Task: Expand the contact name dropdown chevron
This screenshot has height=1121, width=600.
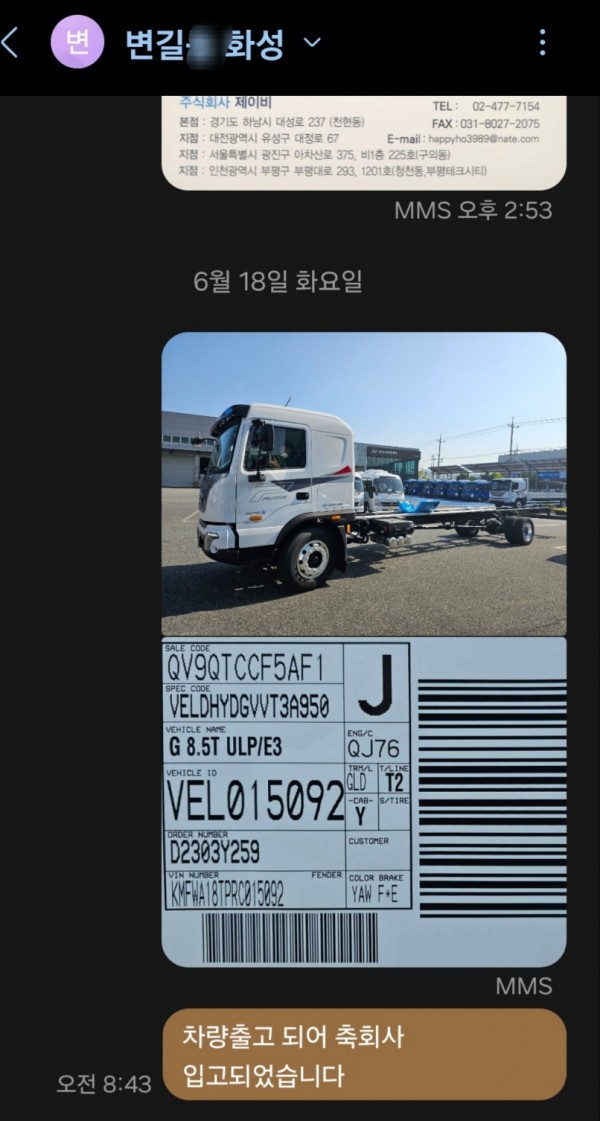Action: [312, 42]
